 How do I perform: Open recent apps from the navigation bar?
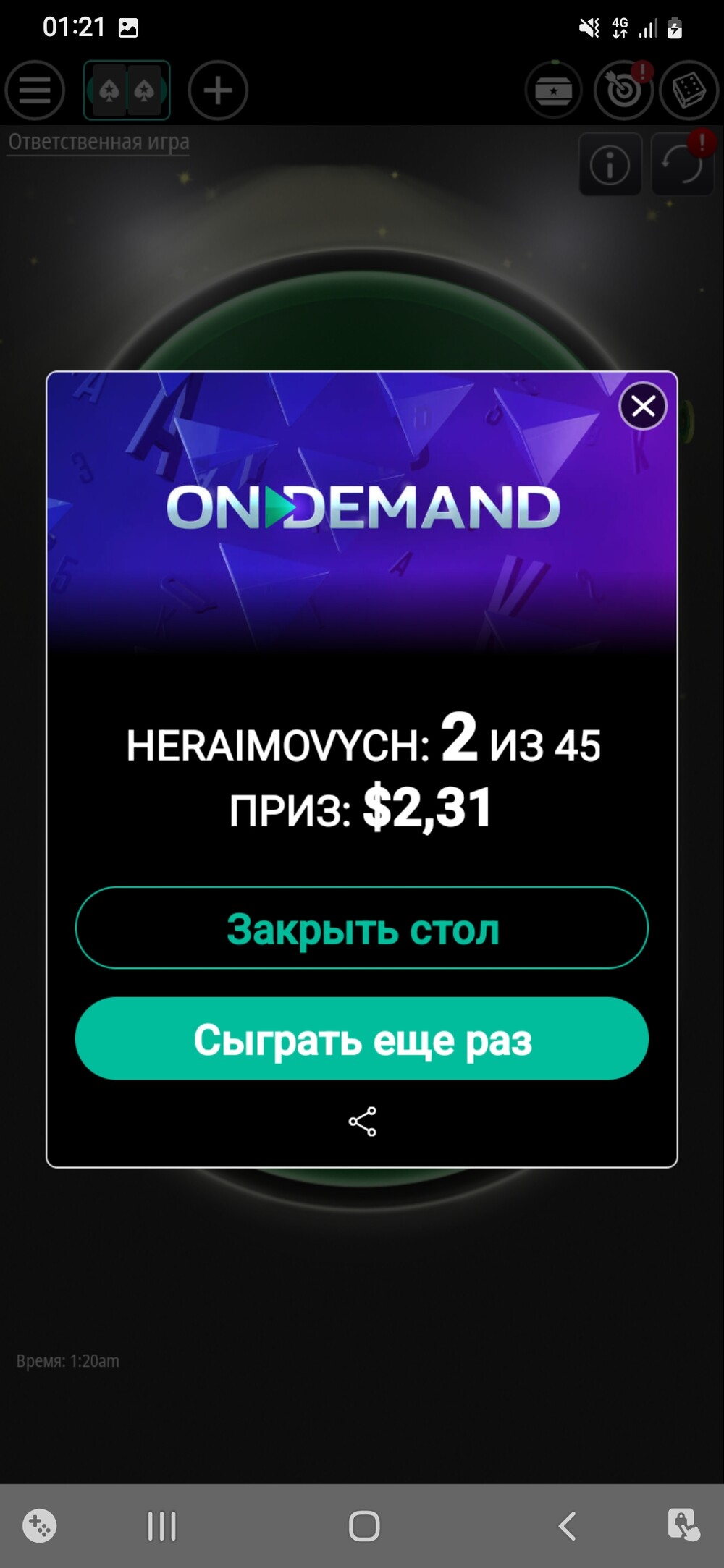click(161, 1526)
